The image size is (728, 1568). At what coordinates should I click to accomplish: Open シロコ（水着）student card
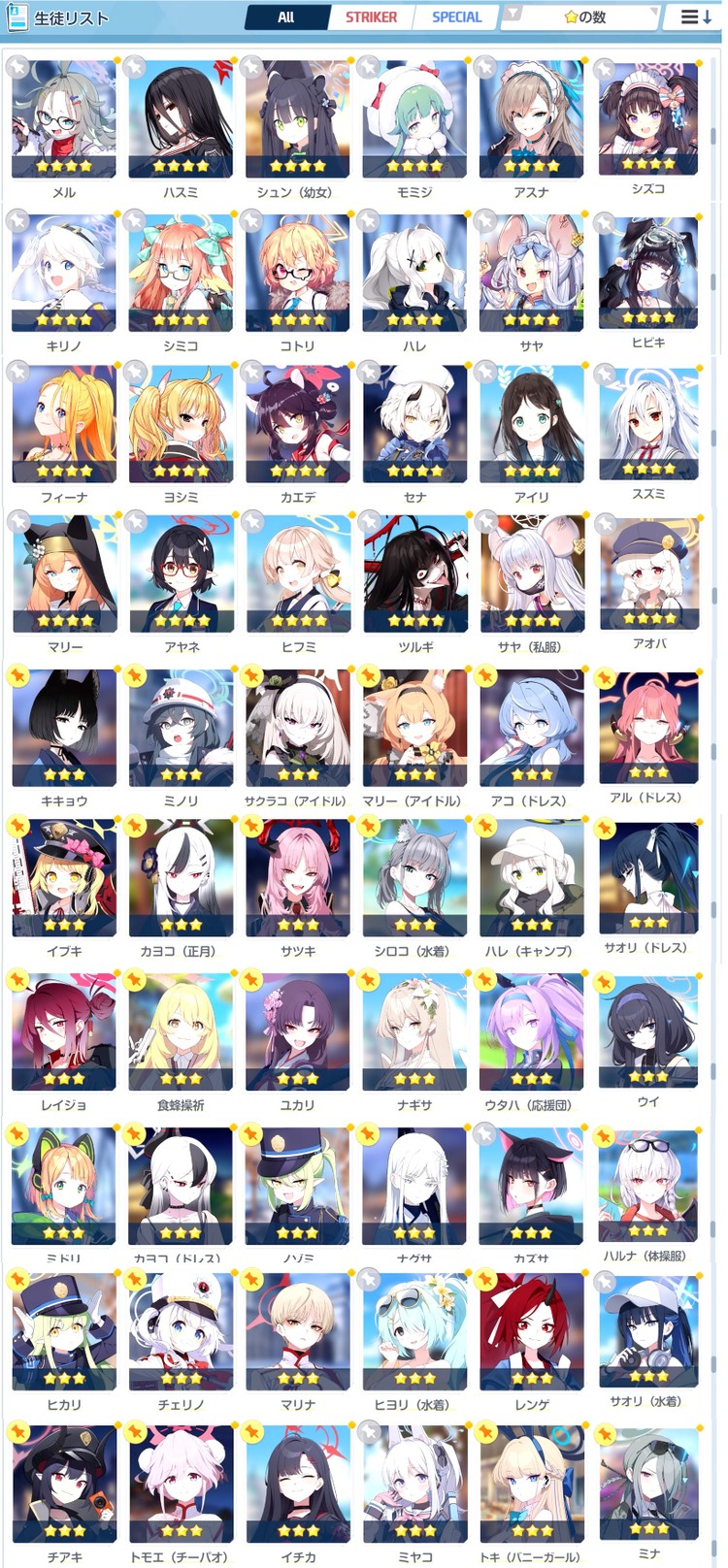coord(414,876)
